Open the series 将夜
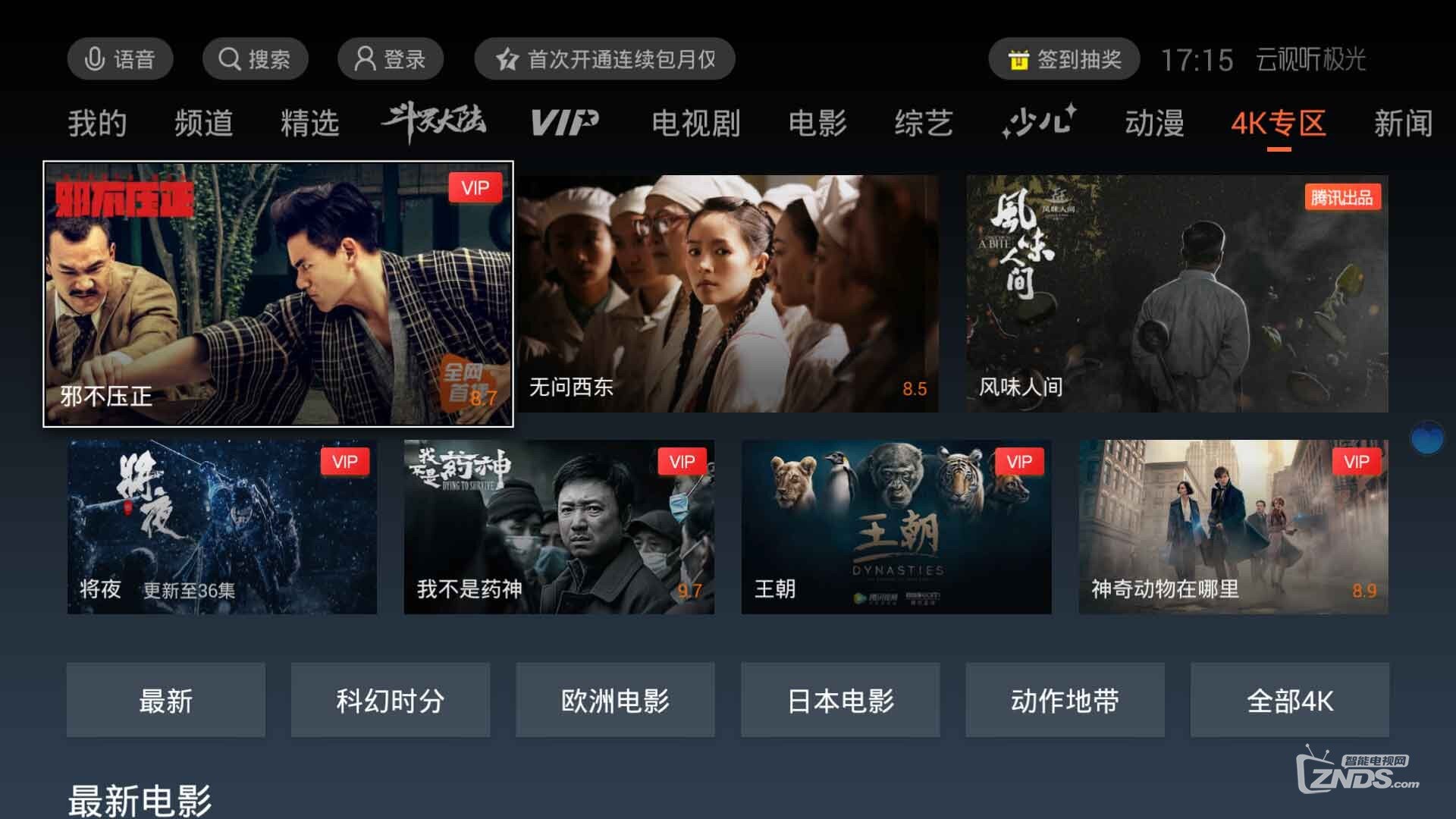Viewport: 1456px width, 819px height. point(221,527)
